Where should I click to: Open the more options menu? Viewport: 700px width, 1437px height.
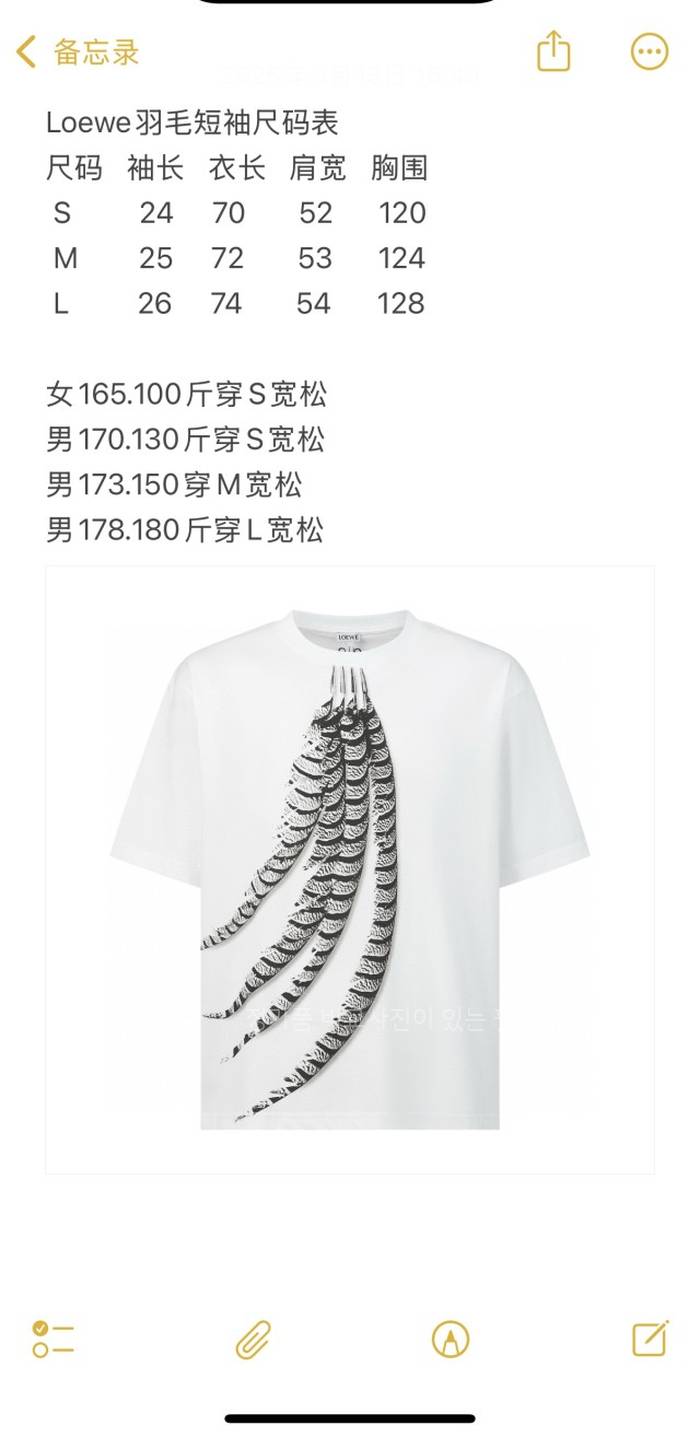tap(649, 51)
